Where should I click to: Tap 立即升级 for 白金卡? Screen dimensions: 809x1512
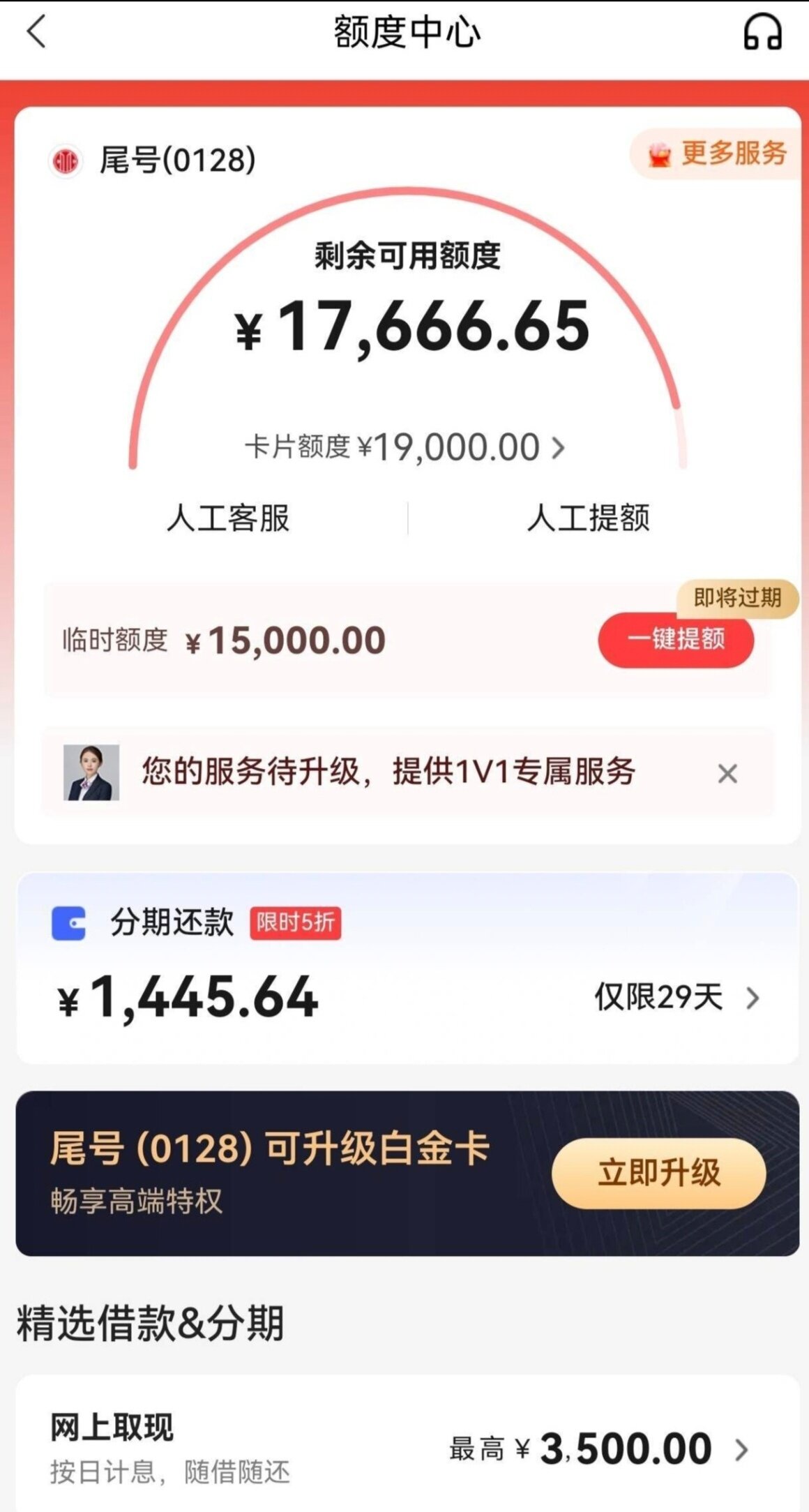[658, 1173]
